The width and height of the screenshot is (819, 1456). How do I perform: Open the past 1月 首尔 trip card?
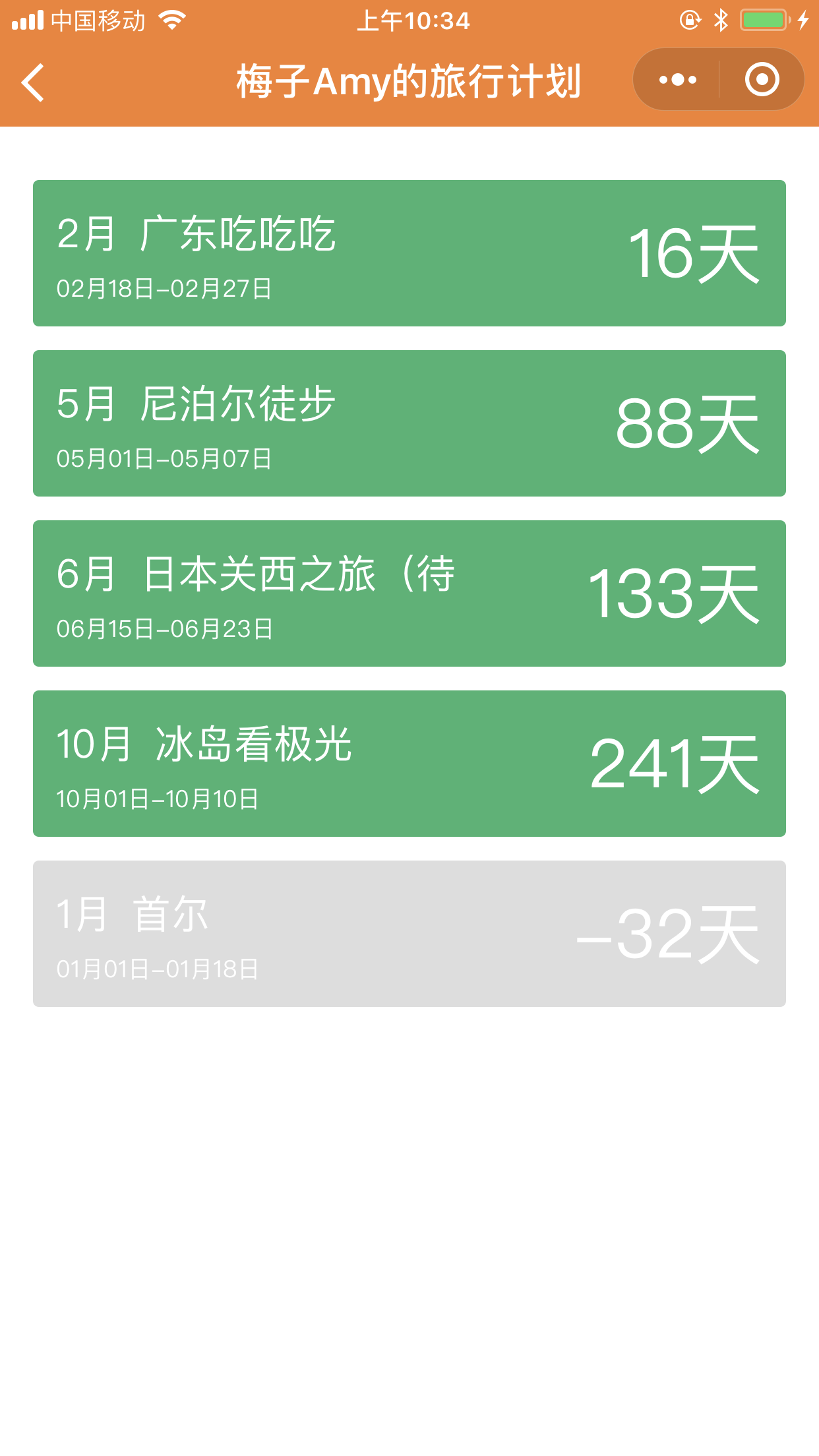pos(409,934)
